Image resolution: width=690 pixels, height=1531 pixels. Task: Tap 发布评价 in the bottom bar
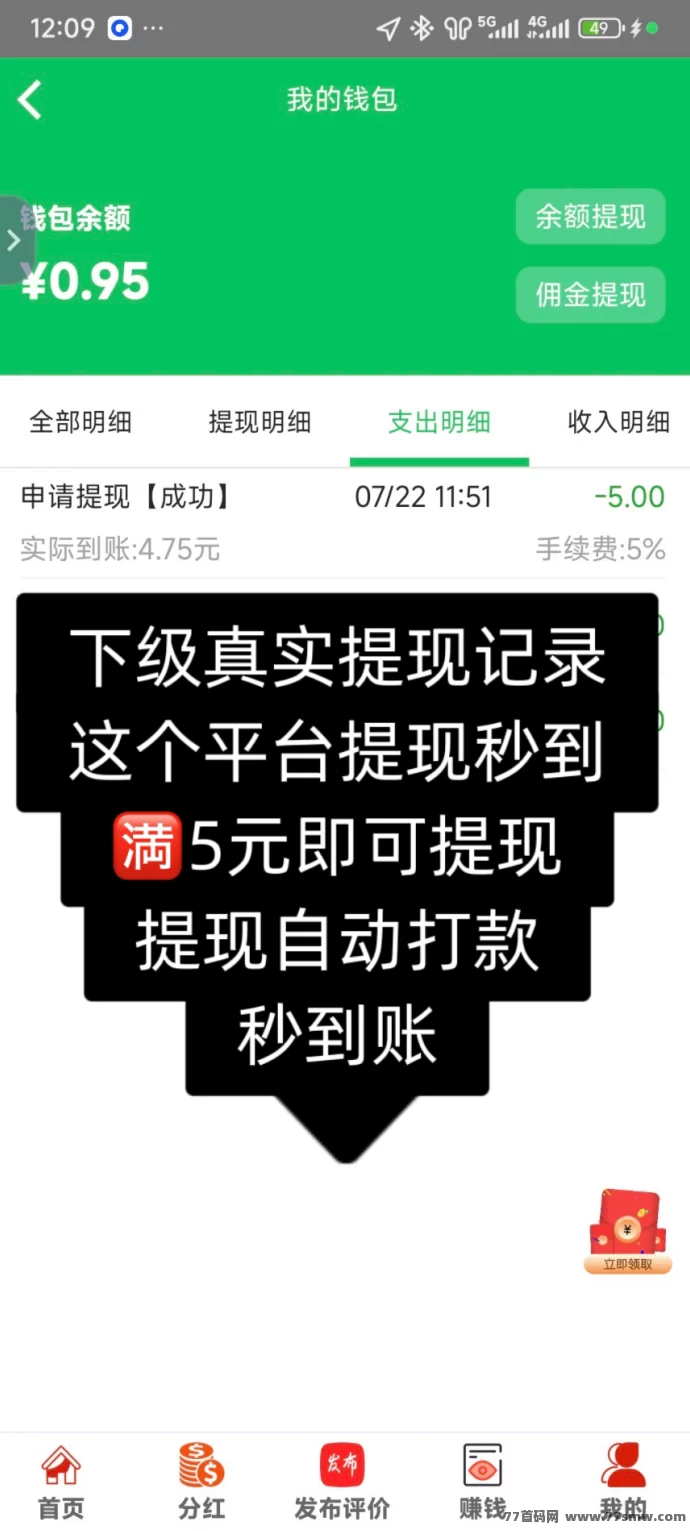coord(342,1482)
